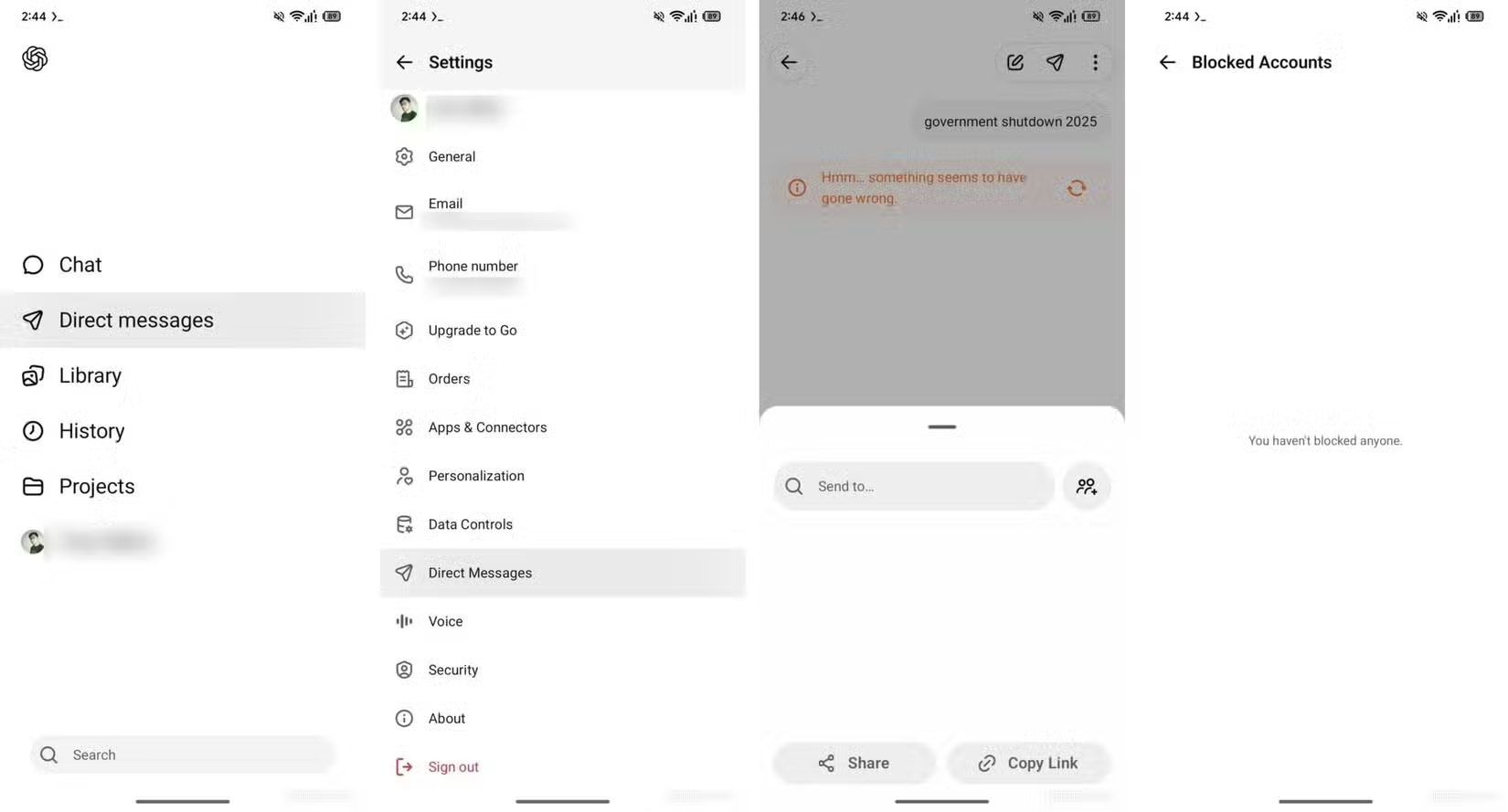Open Apps & Connectors settings
1508x812 pixels.
tap(486, 427)
